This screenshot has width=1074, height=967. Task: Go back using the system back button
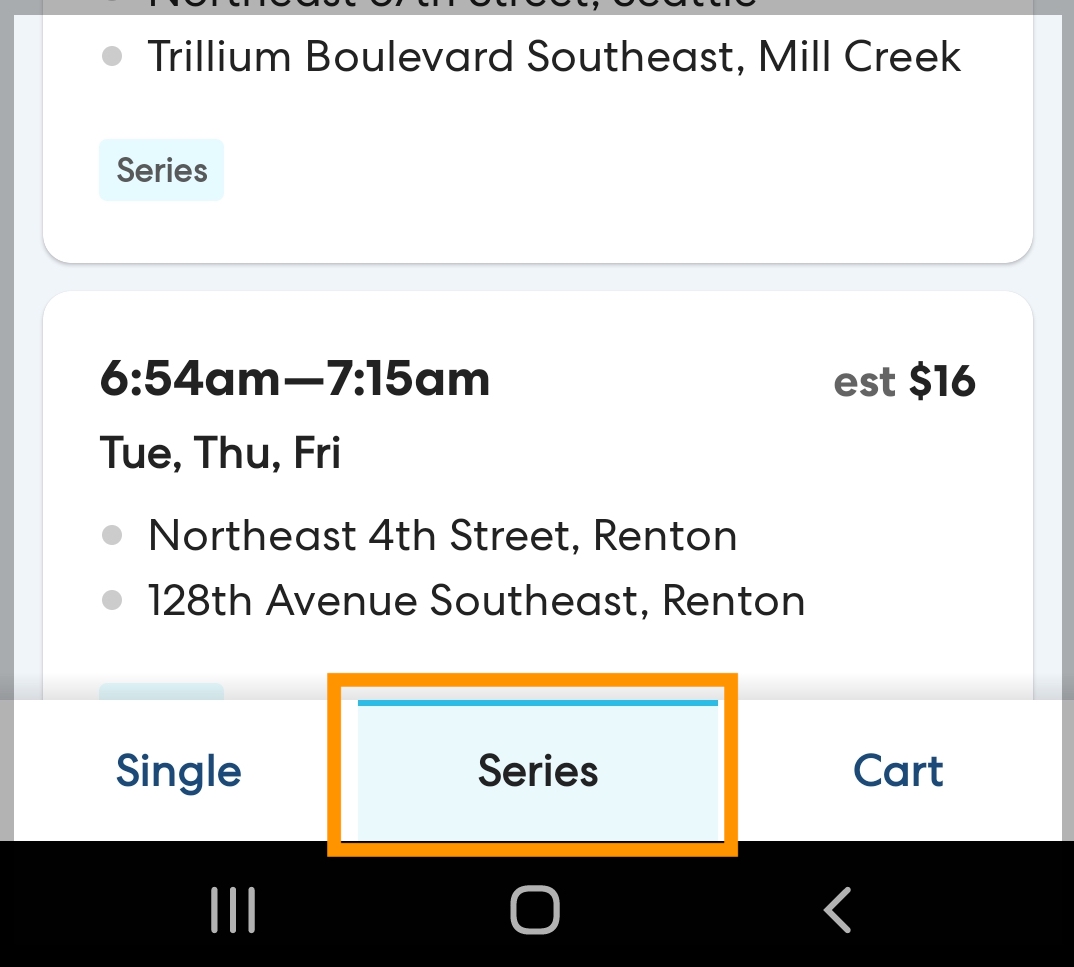tap(837, 911)
